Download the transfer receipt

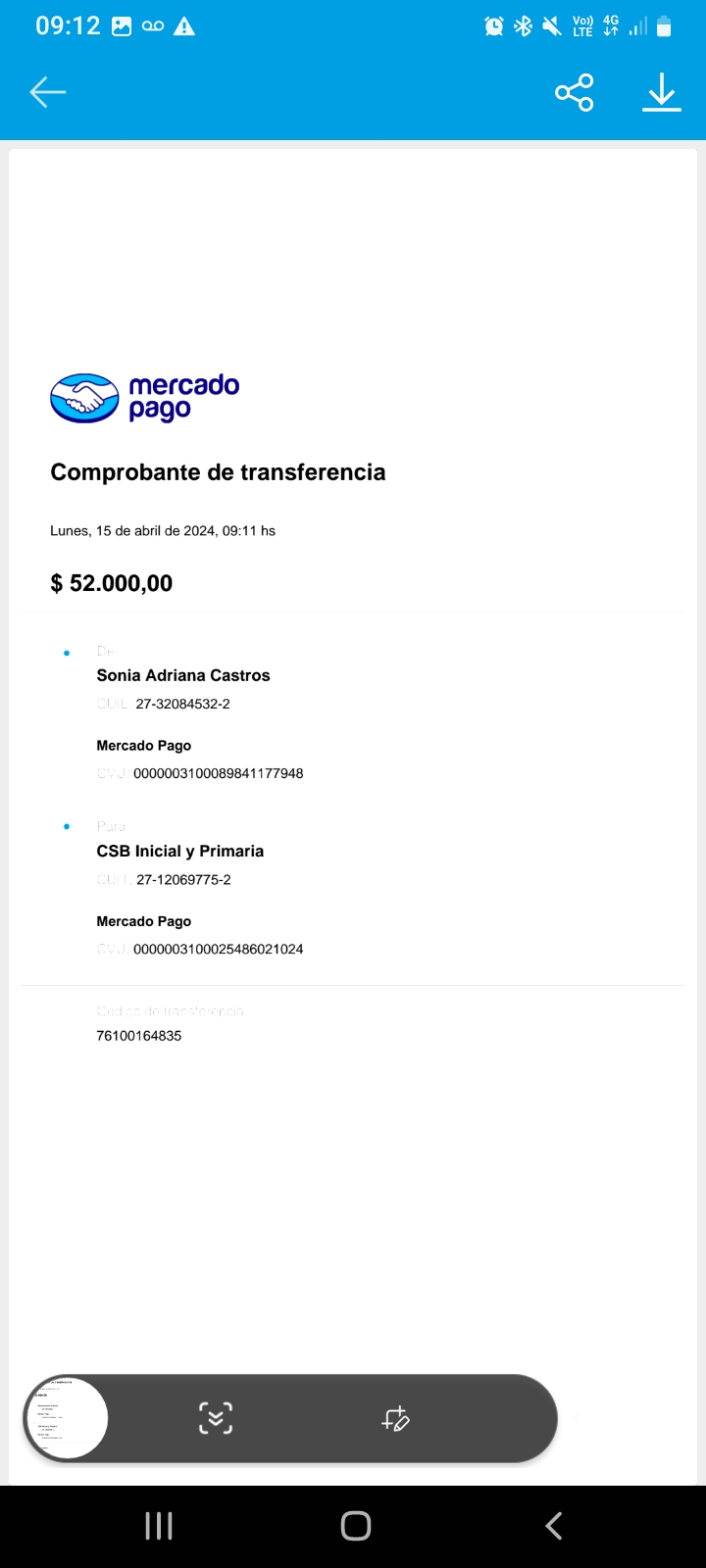tap(662, 92)
